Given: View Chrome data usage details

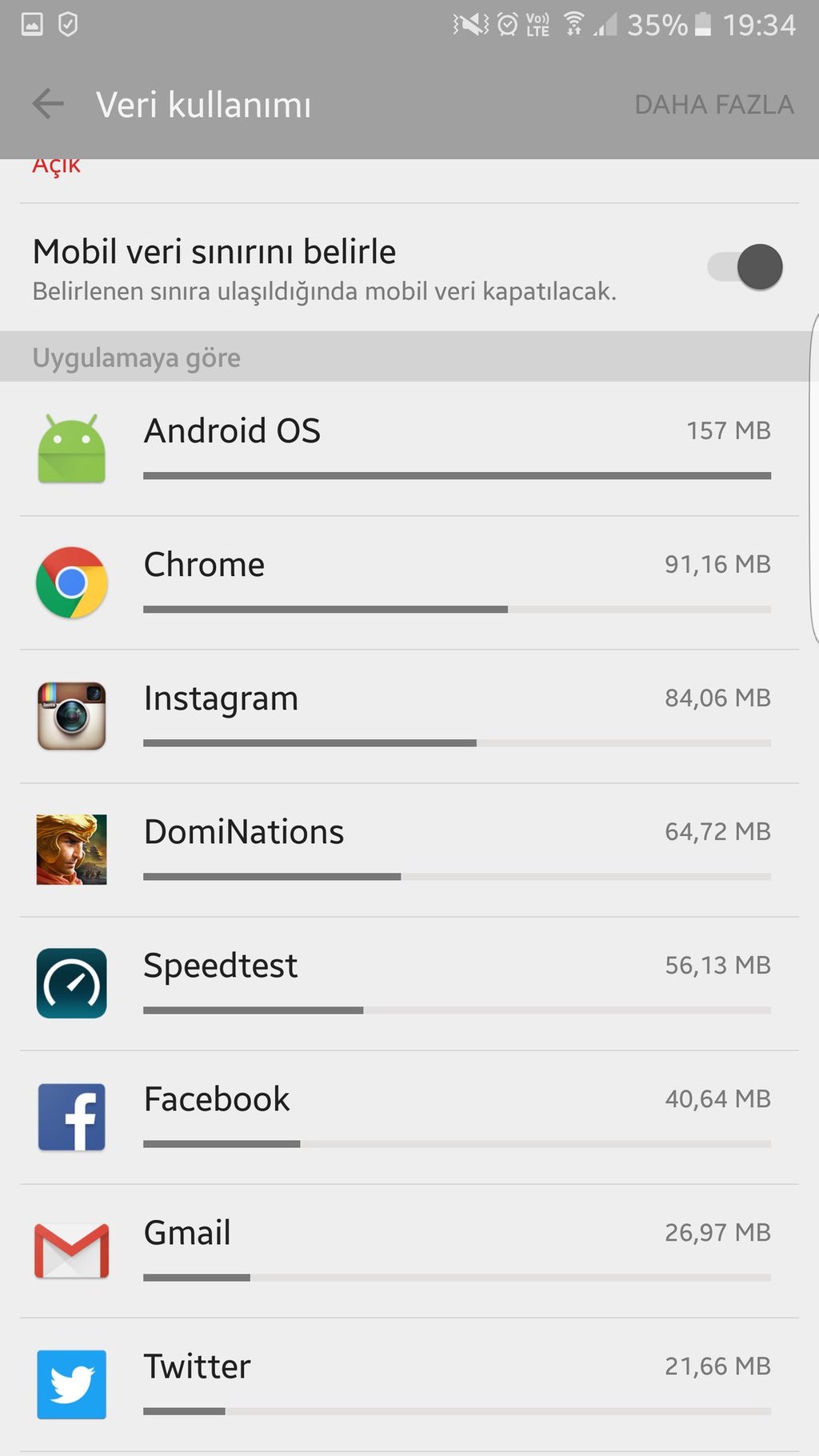Looking at the screenshot, I should [409, 583].
